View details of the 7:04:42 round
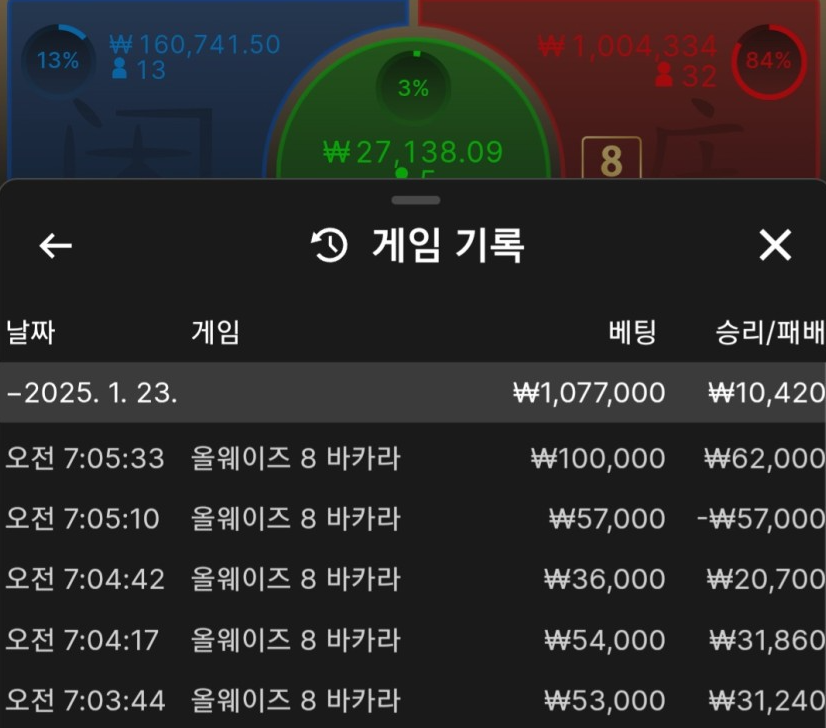 click(412, 579)
